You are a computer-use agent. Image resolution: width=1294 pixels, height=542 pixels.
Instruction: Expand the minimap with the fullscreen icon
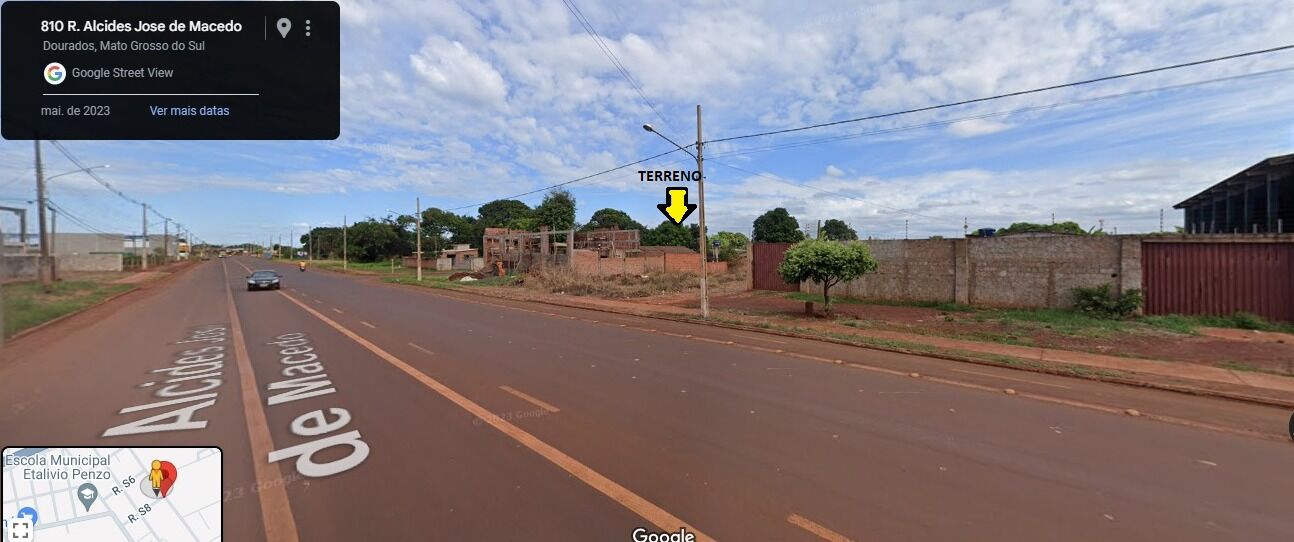20,529
